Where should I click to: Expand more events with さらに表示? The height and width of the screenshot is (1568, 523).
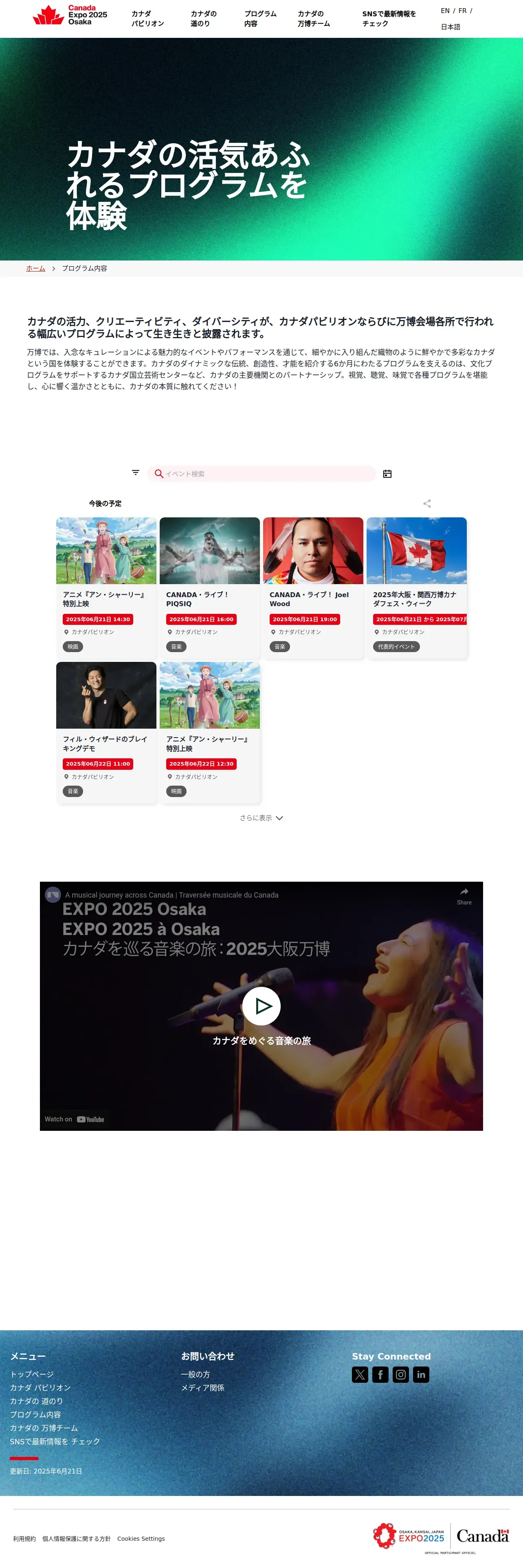click(261, 818)
